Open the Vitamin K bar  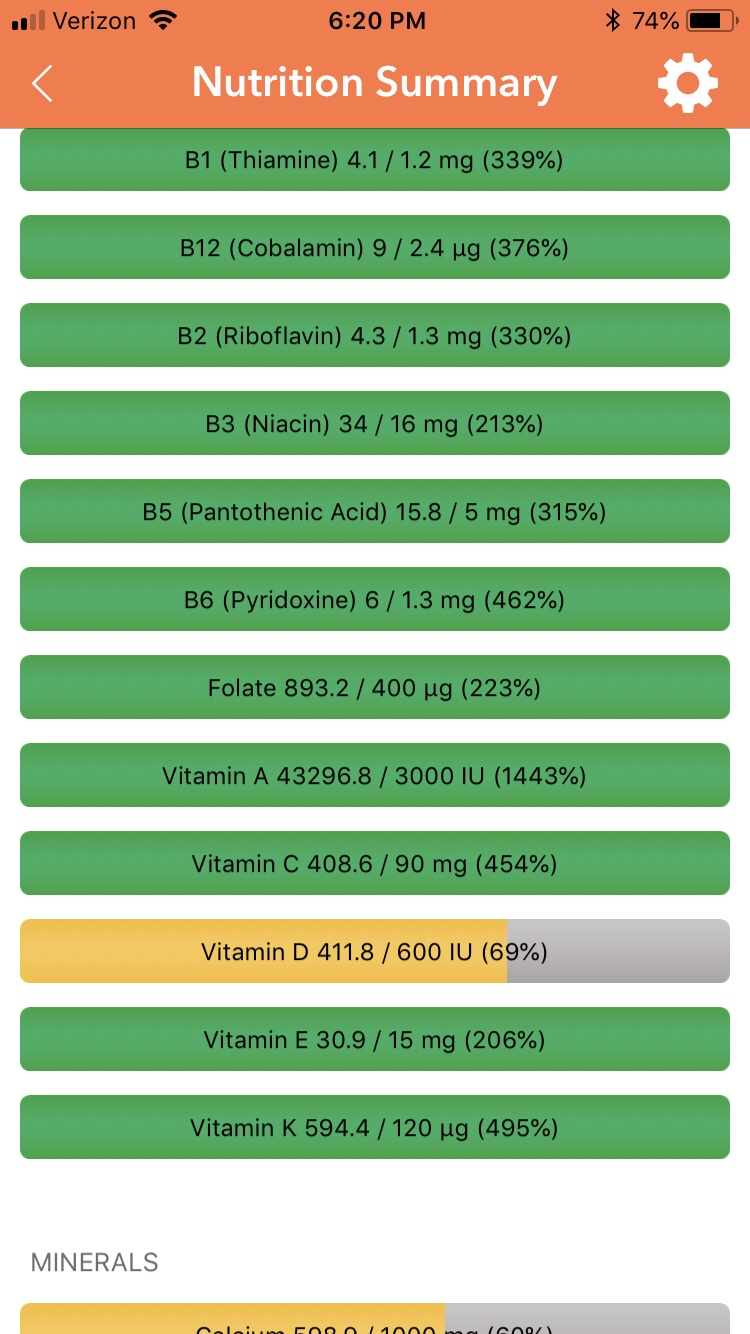click(x=375, y=1127)
